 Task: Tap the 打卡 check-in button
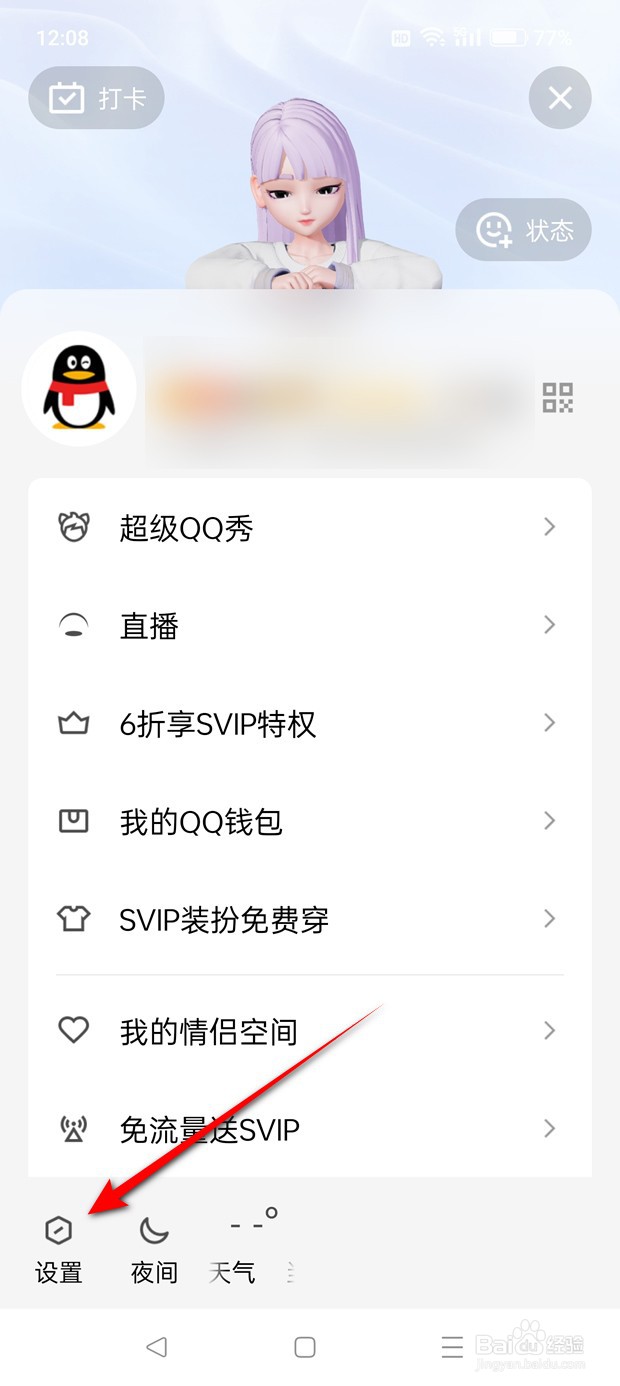(x=96, y=98)
